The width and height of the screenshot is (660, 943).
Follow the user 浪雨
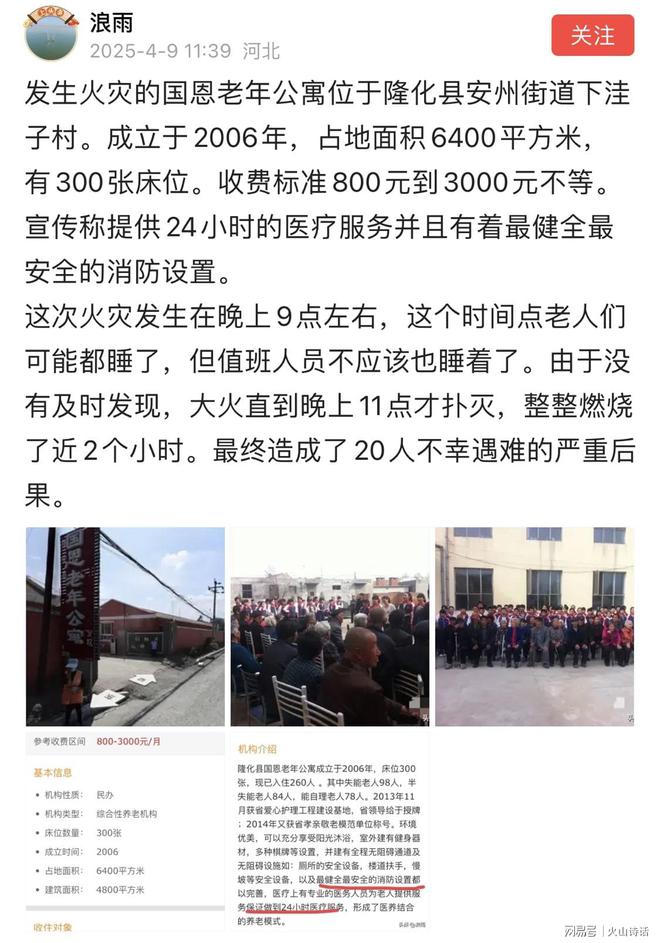(592, 35)
